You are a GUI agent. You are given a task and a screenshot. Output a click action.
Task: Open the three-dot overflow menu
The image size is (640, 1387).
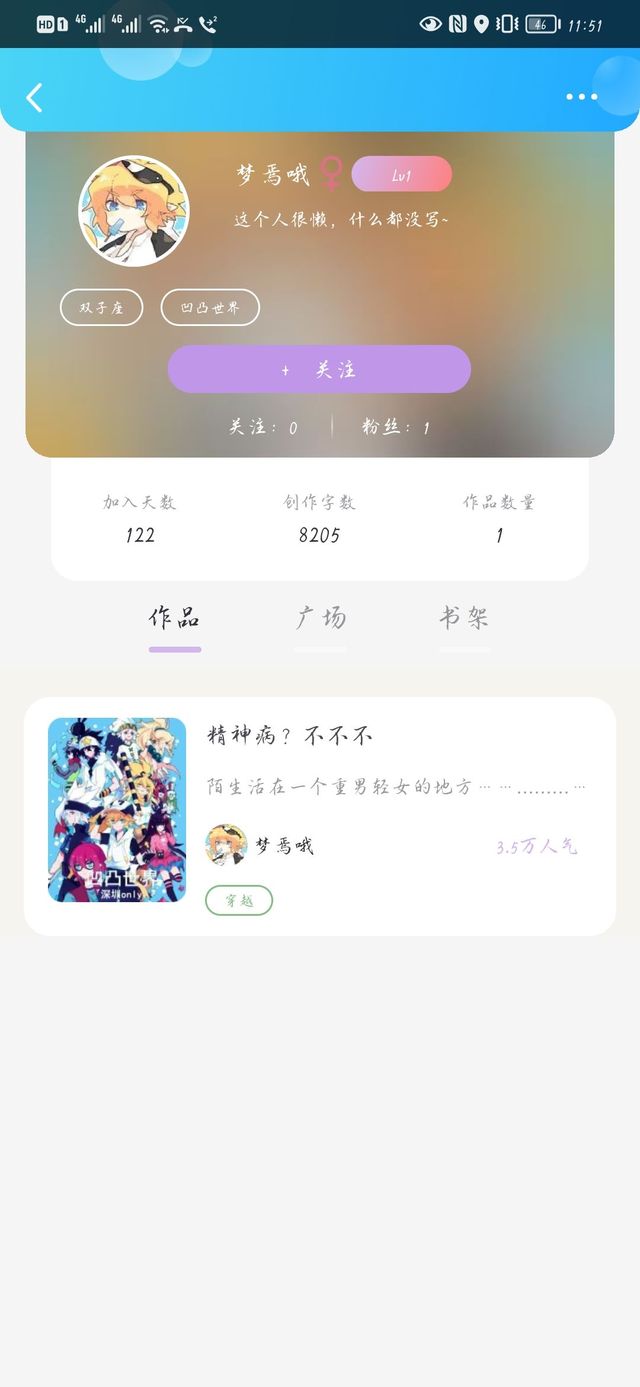pos(581,97)
